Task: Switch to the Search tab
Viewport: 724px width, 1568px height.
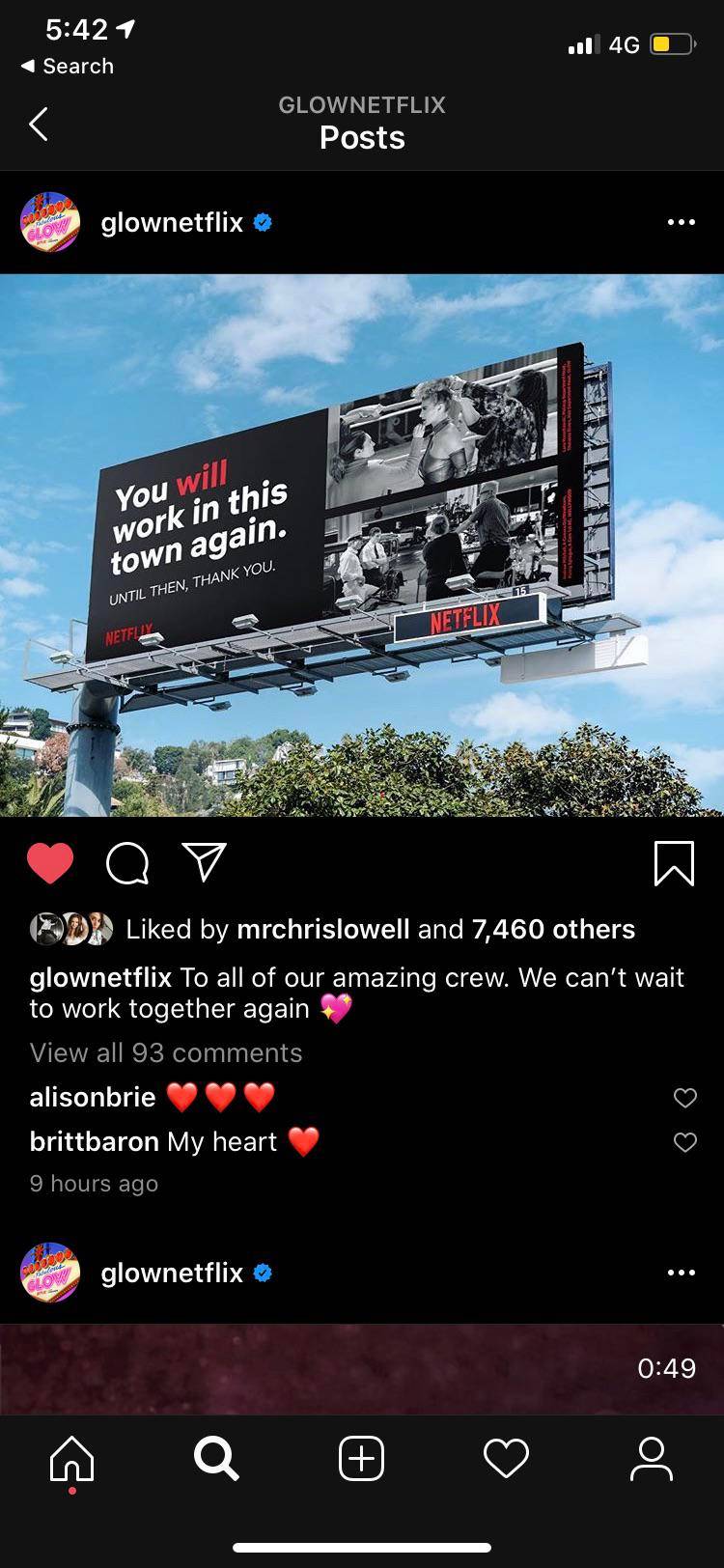Action: [216, 1458]
